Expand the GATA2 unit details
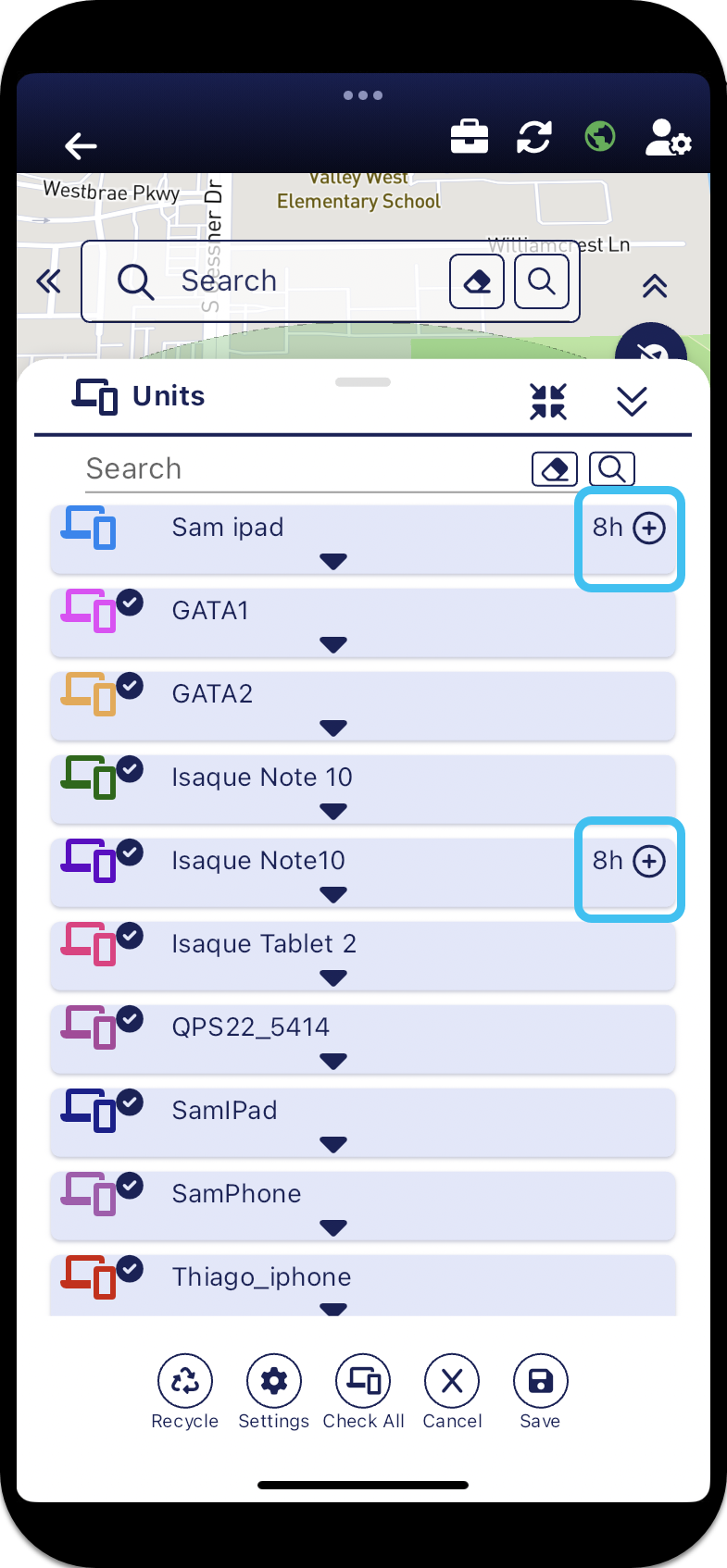Viewport: 727px width, 1568px height. pyautogui.click(x=333, y=728)
